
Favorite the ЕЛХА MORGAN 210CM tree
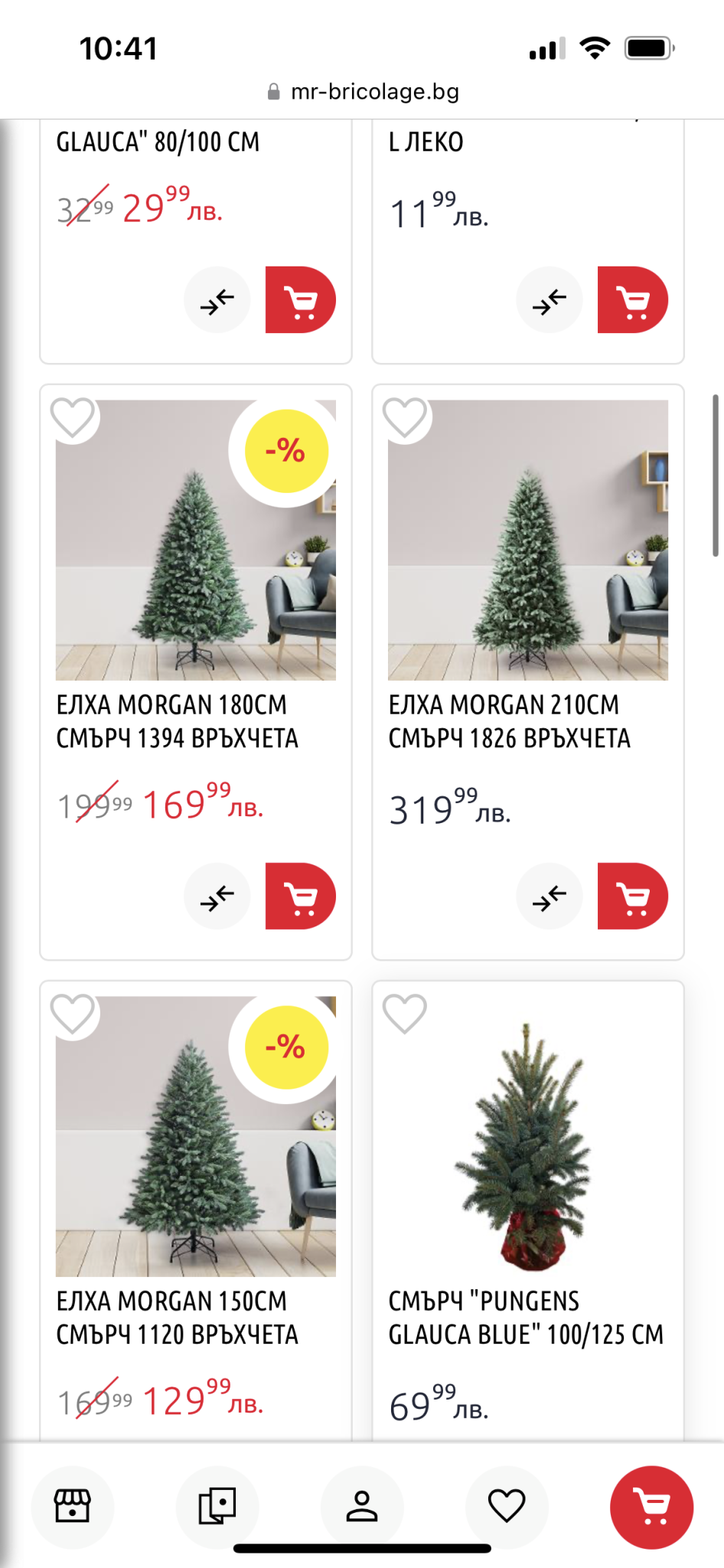pos(405,418)
